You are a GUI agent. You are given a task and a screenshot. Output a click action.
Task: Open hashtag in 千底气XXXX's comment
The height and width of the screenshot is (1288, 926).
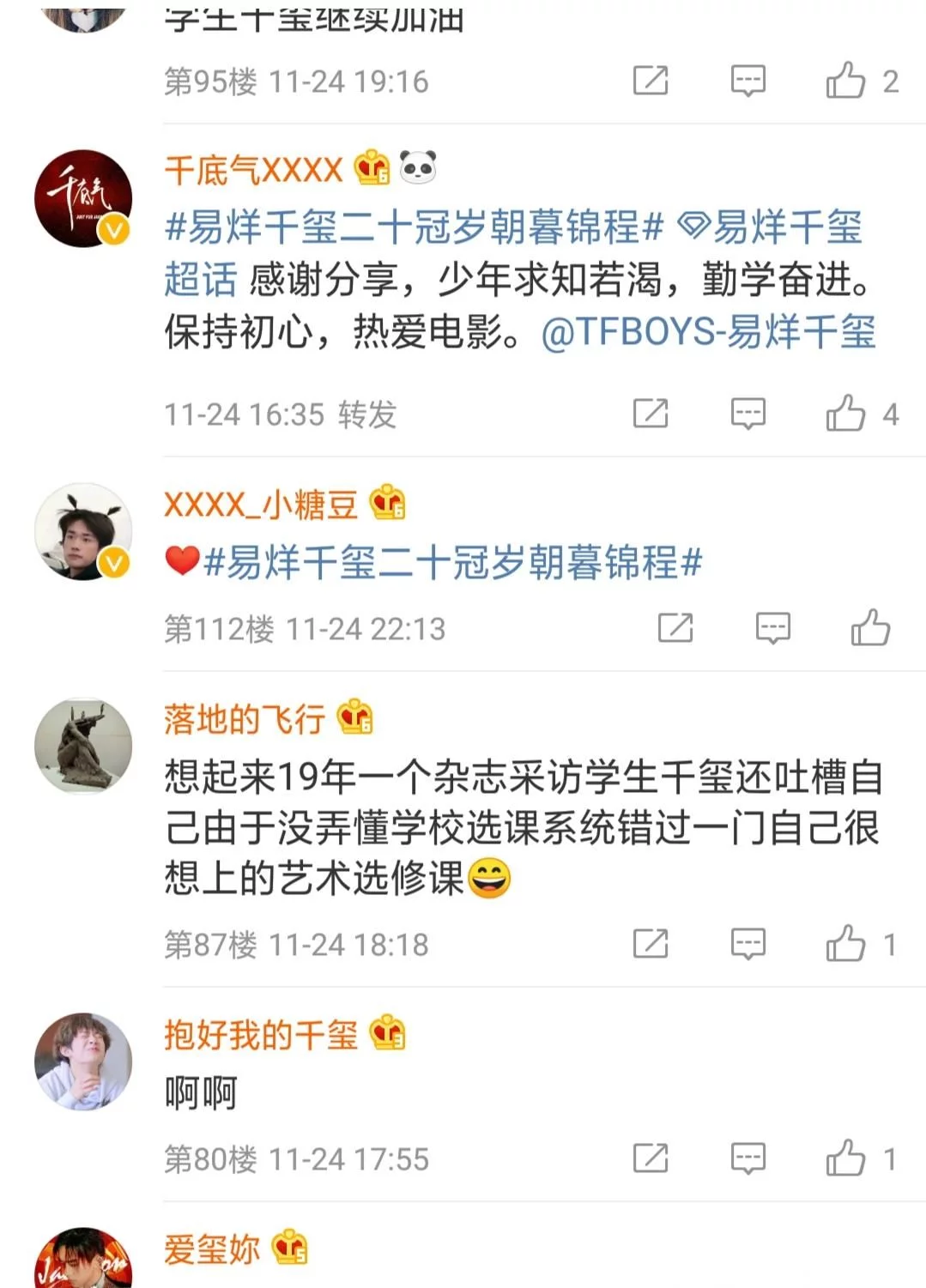click(x=415, y=228)
